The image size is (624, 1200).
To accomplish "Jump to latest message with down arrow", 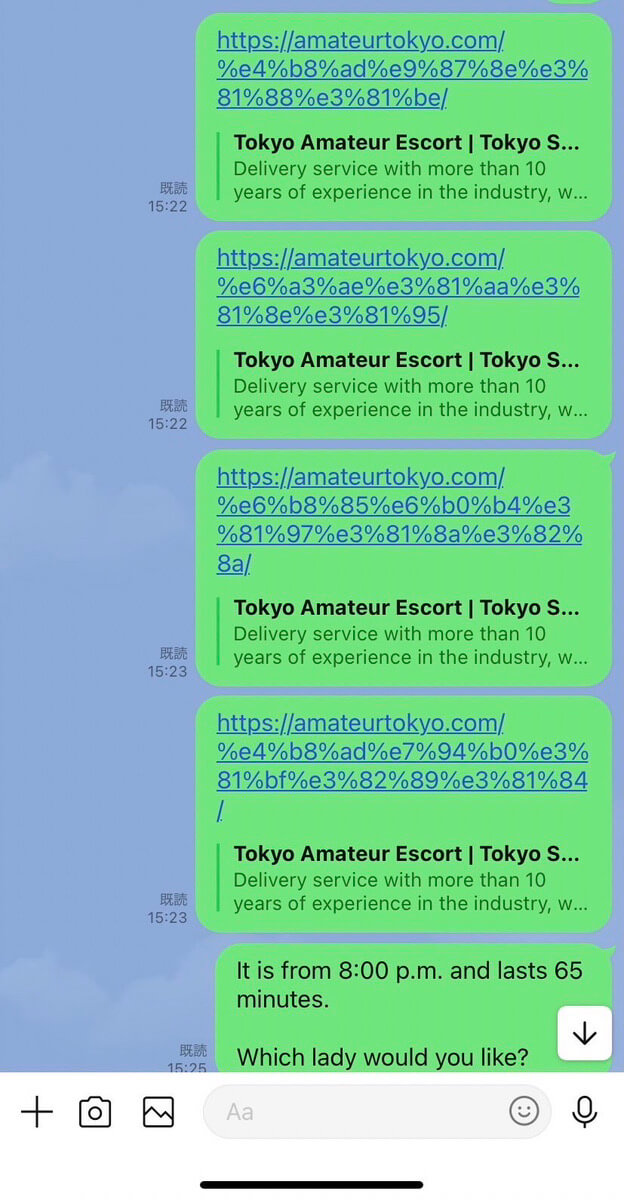I will (585, 1034).
